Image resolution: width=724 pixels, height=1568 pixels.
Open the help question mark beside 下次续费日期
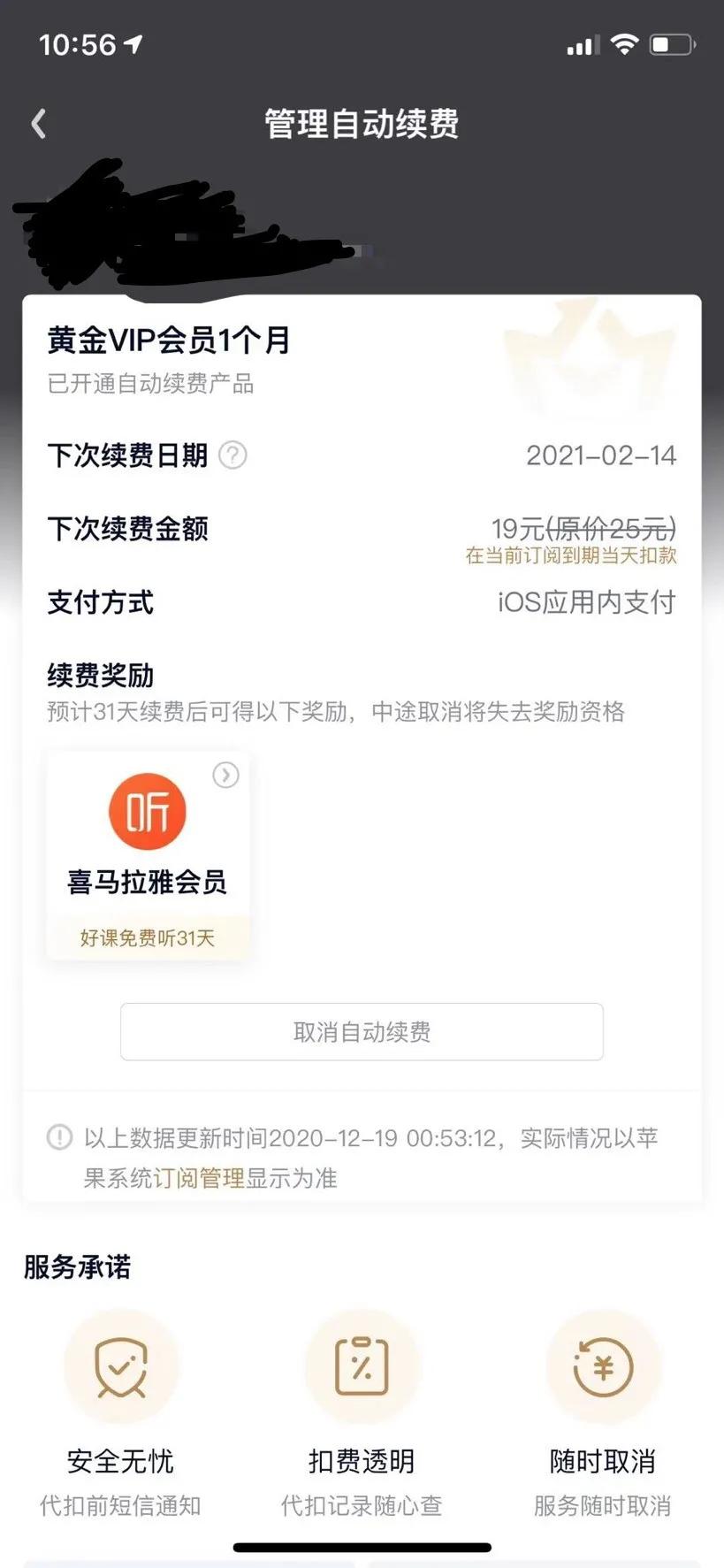232,457
